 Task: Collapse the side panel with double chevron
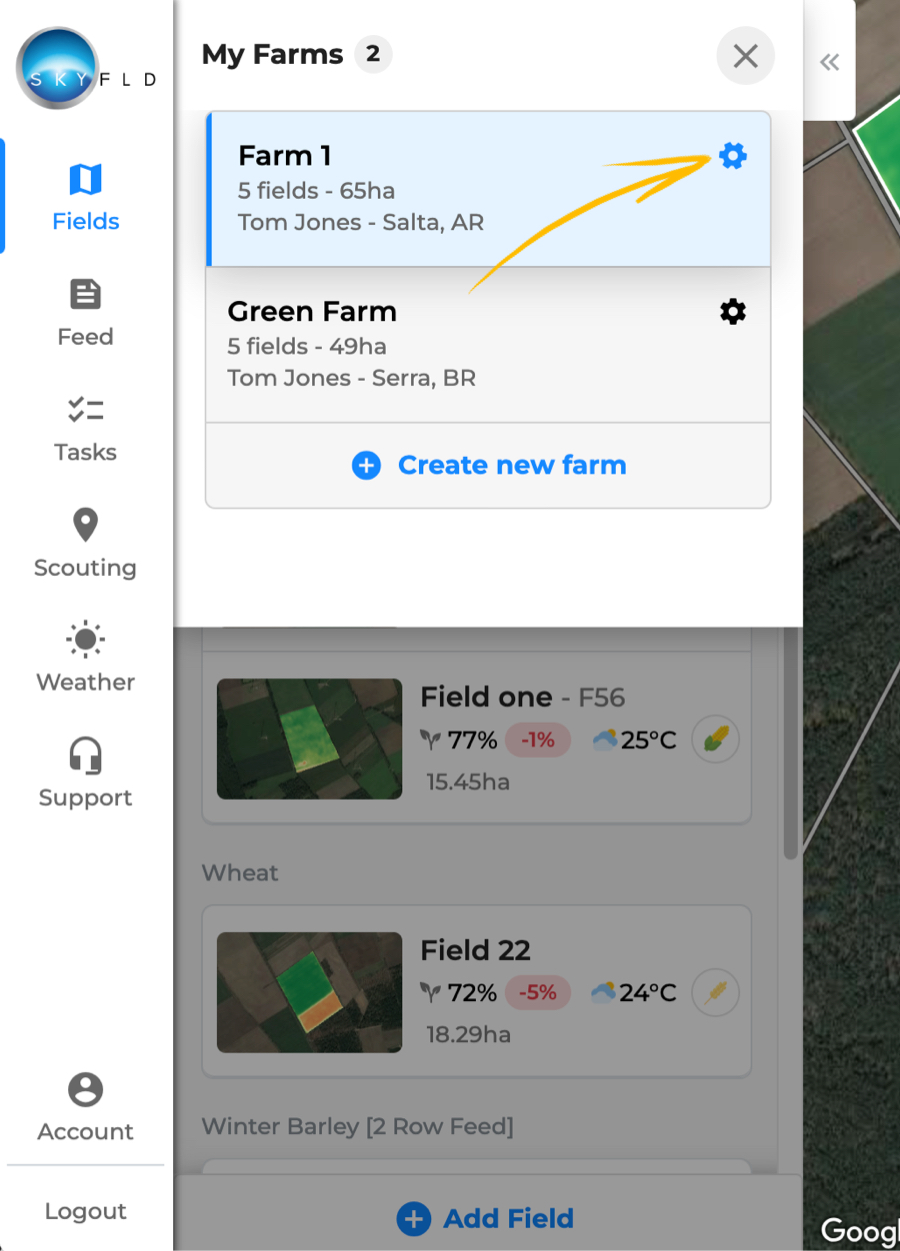[x=829, y=62]
